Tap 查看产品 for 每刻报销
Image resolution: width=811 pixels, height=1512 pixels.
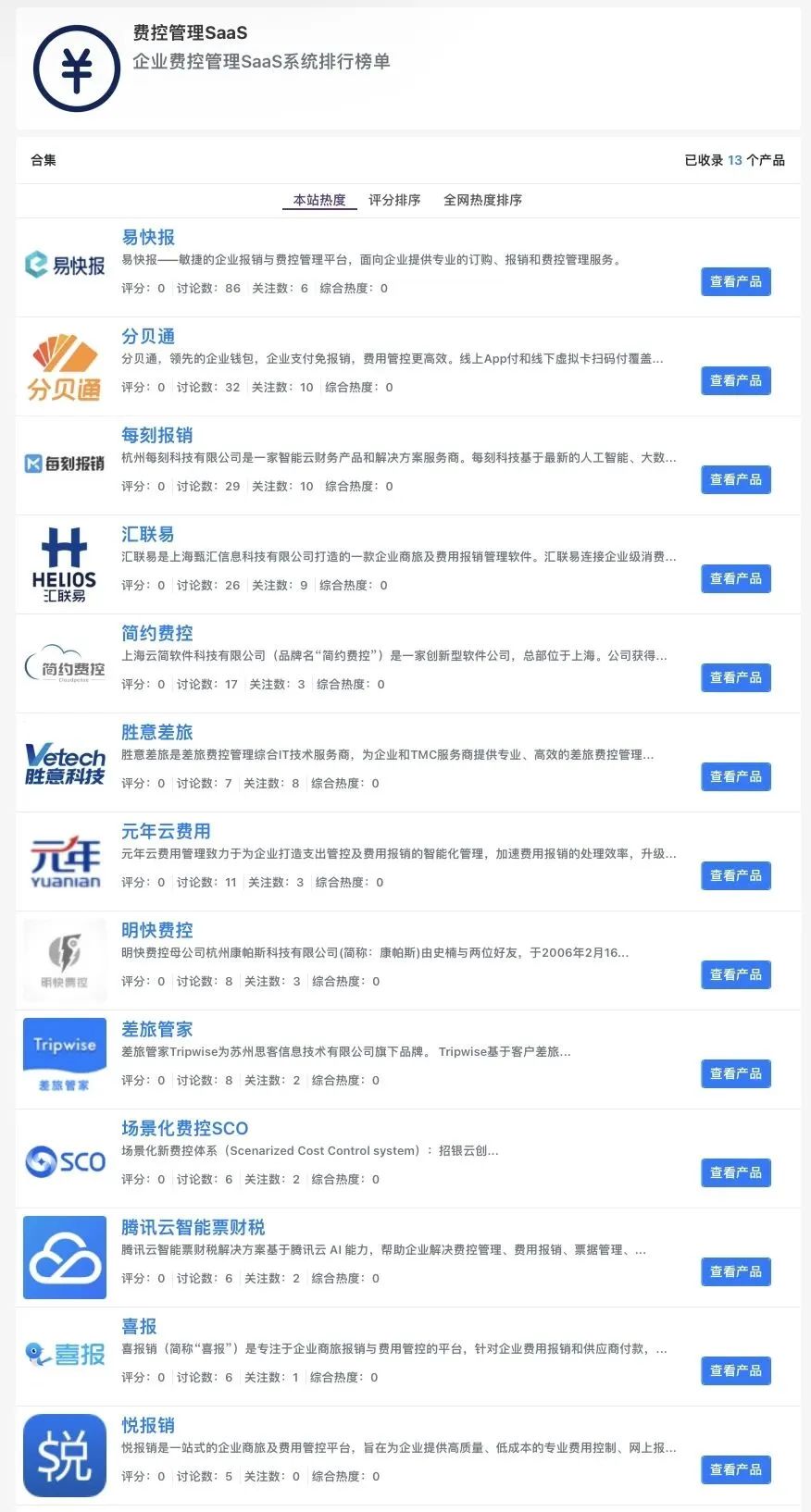pyautogui.click(x=736, y=479)
